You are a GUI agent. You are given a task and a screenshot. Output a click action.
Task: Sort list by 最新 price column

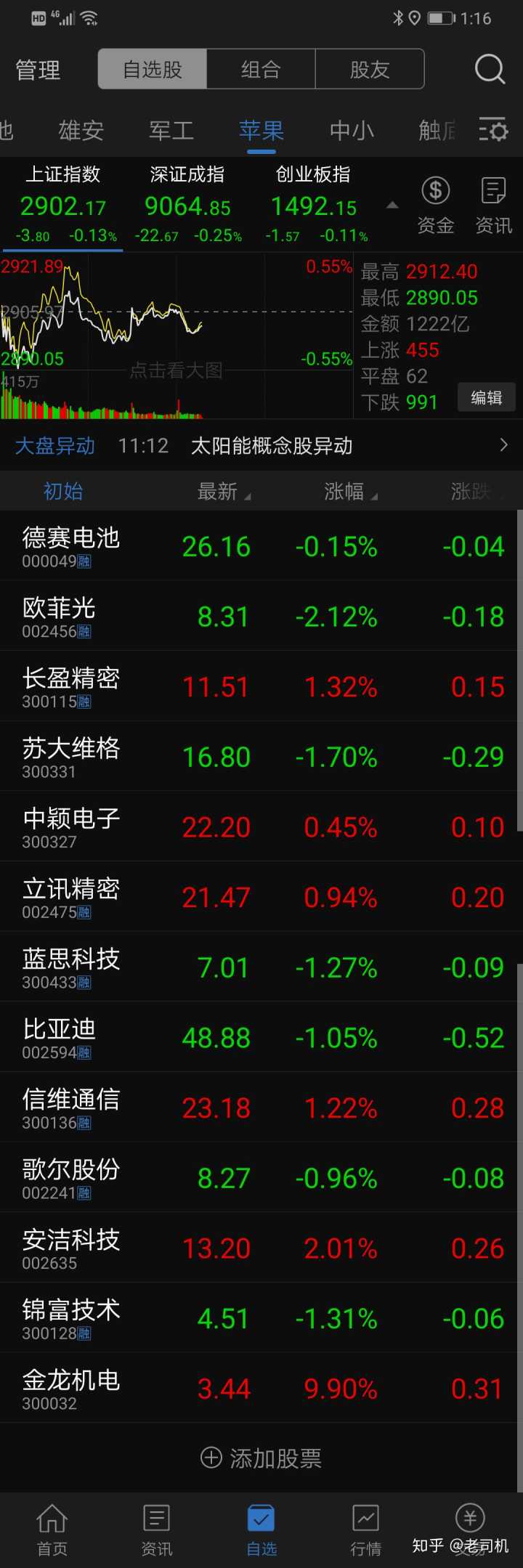pos(223,492)
